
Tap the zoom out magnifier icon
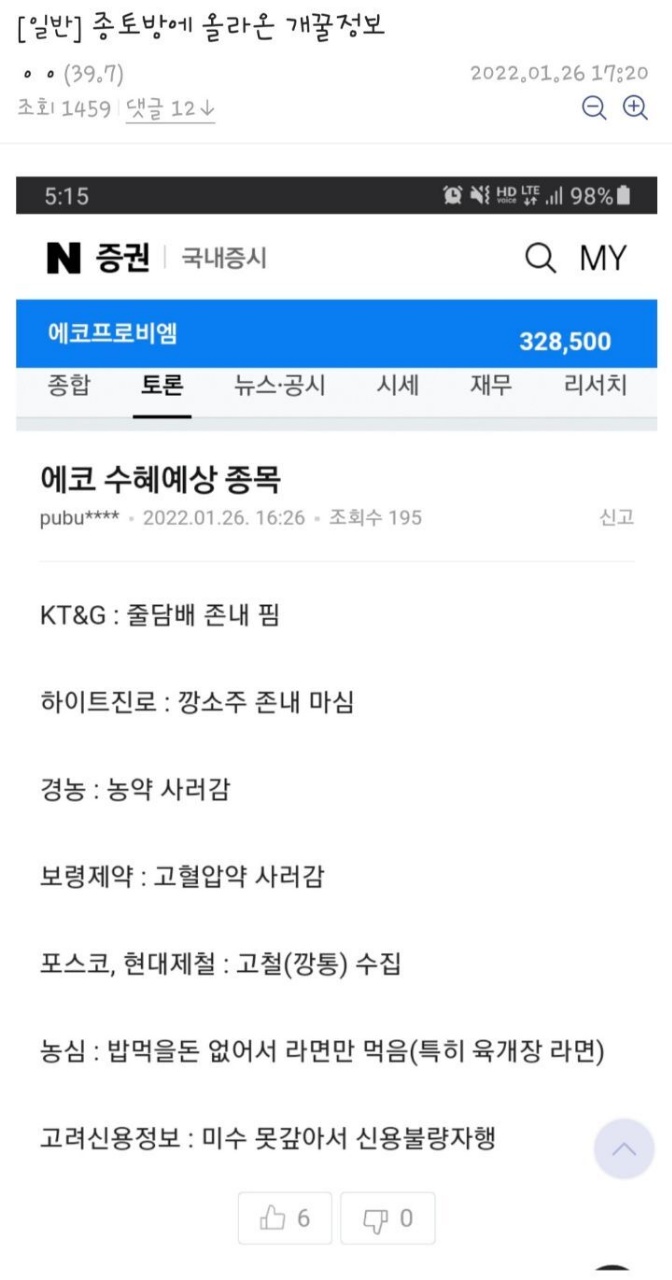pyautogui.click(x=594, y=108)
